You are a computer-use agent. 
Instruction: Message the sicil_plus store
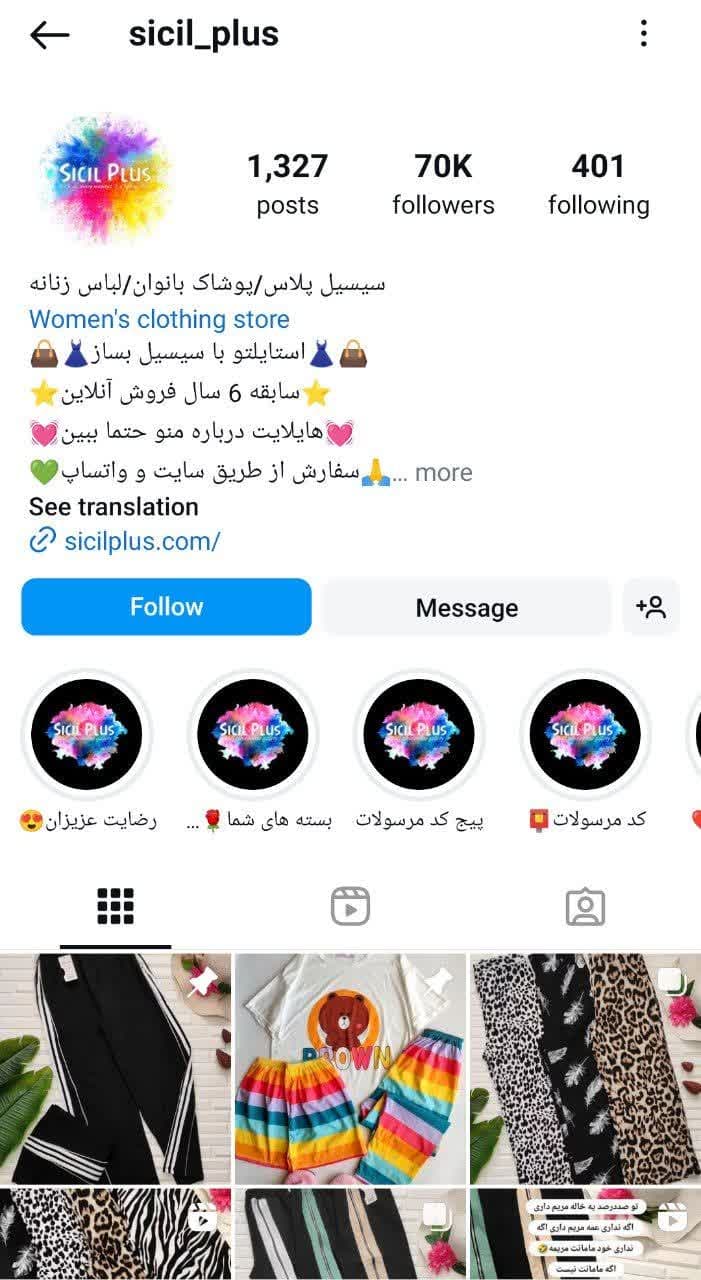466,608
